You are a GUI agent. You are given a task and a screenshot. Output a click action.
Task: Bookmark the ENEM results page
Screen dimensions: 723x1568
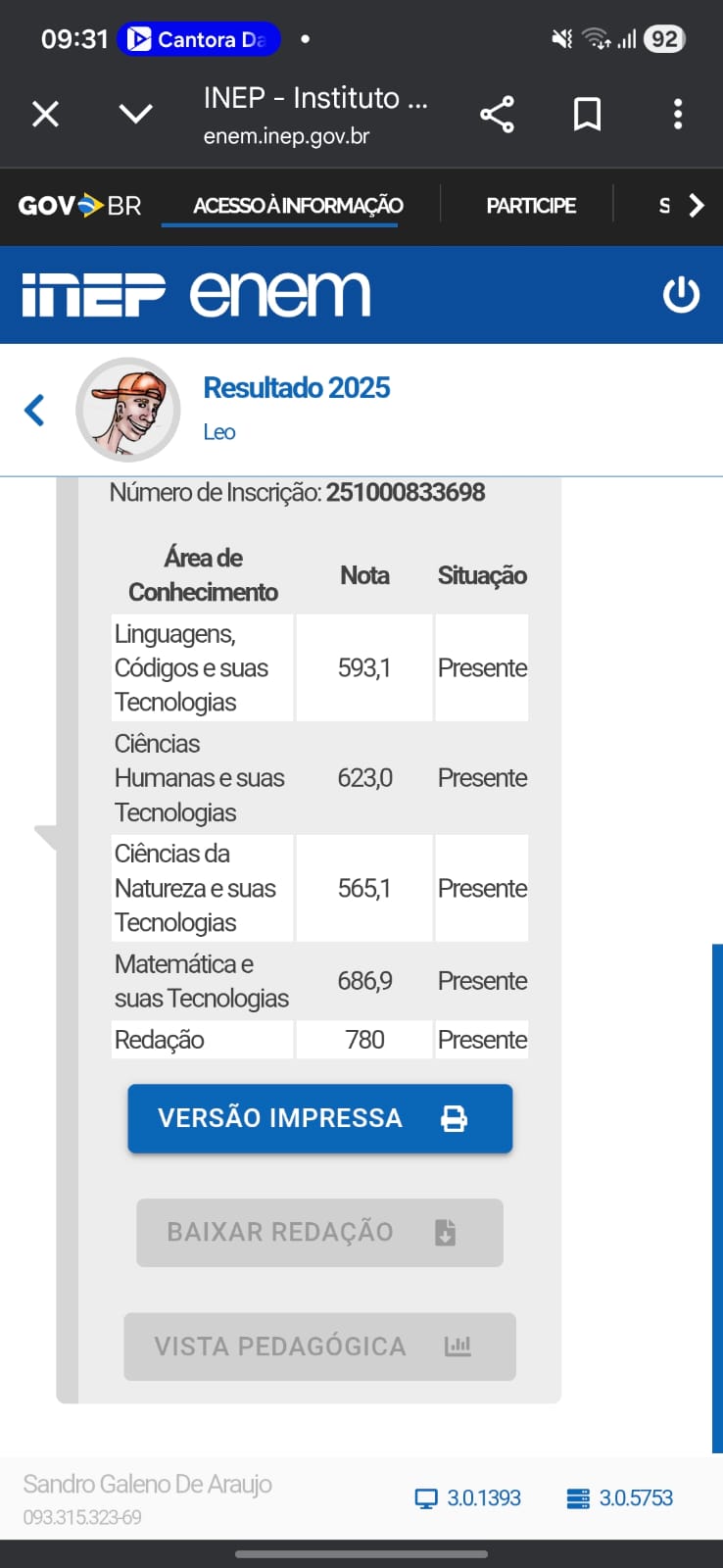586,114
